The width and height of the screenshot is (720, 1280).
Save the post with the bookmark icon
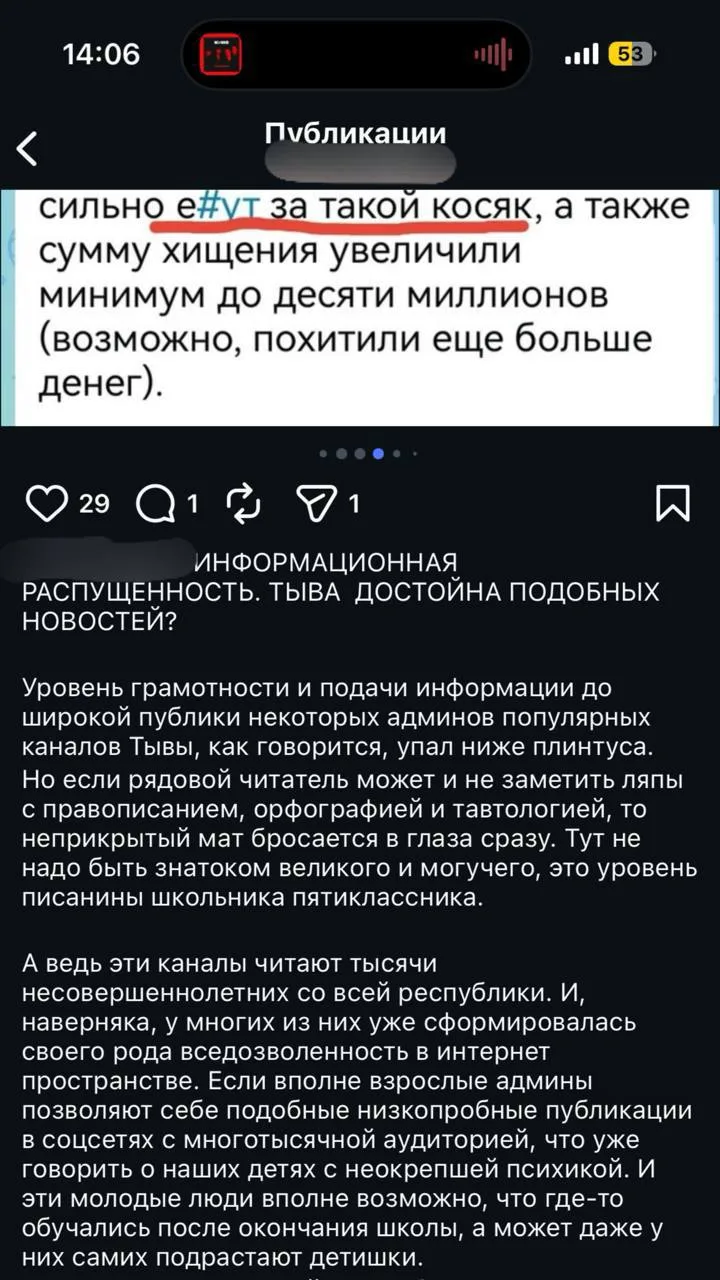point(672,504)
